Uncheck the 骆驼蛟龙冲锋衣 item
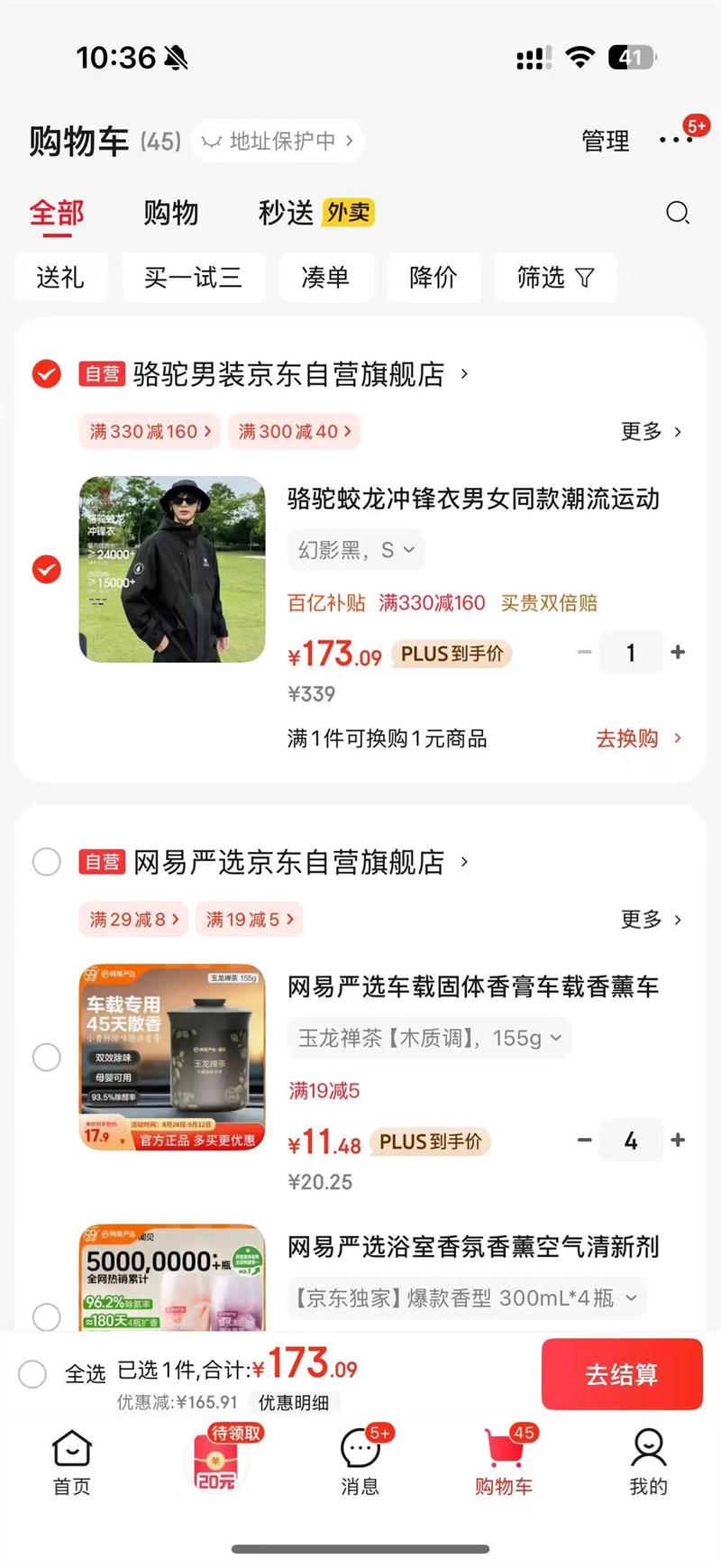Screen dimensions: 721x1568 47,570
